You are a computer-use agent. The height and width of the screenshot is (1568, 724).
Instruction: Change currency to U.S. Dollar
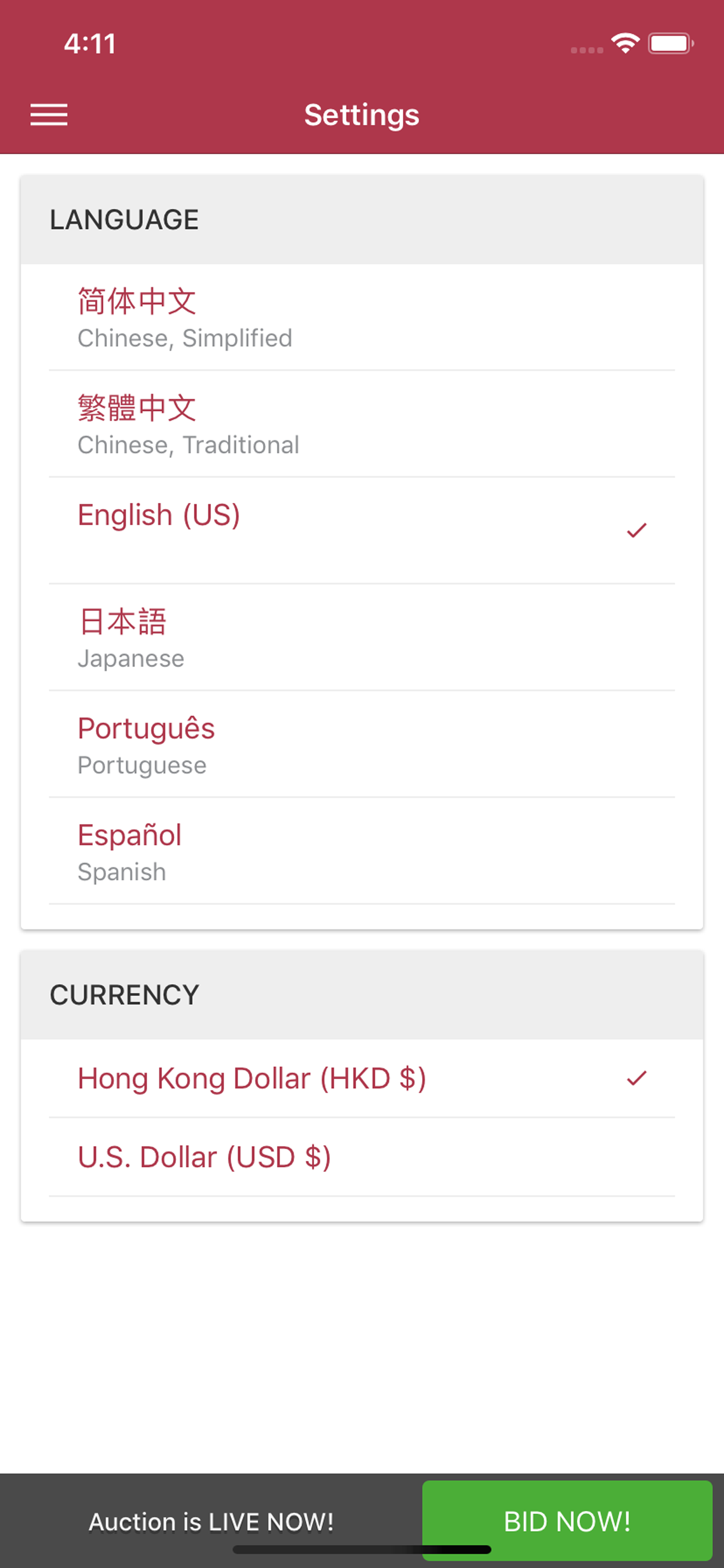coord(361,1157)
